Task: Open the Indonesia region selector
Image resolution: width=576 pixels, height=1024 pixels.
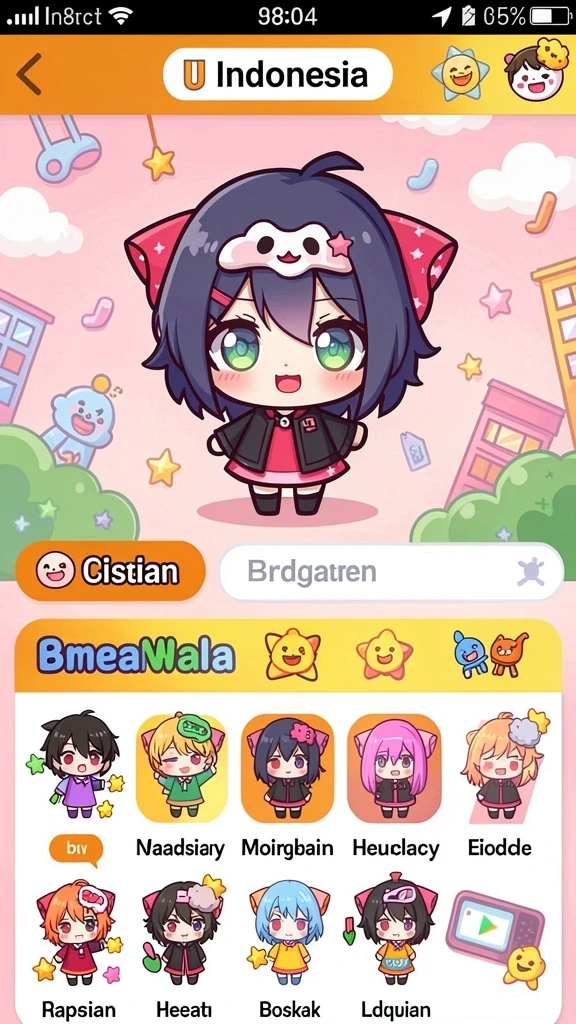Action: (278, 74)
